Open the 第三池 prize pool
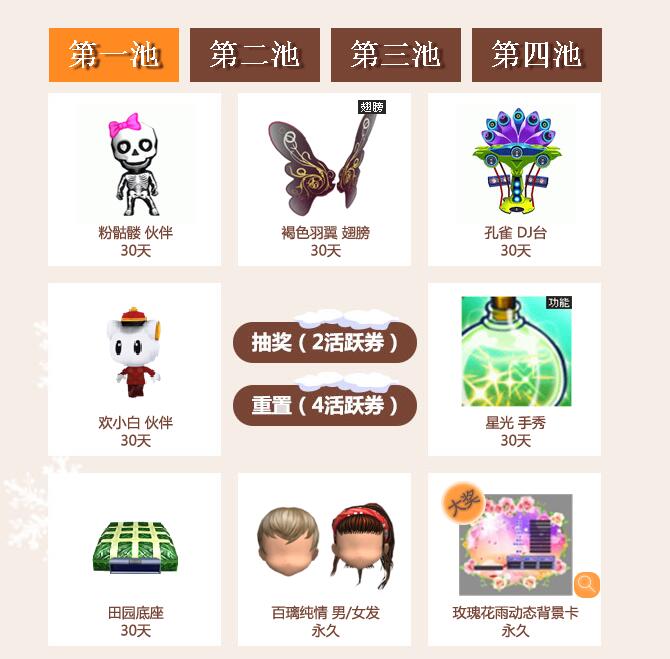Screen dimensions: 670x659 (x=395, y=55)
